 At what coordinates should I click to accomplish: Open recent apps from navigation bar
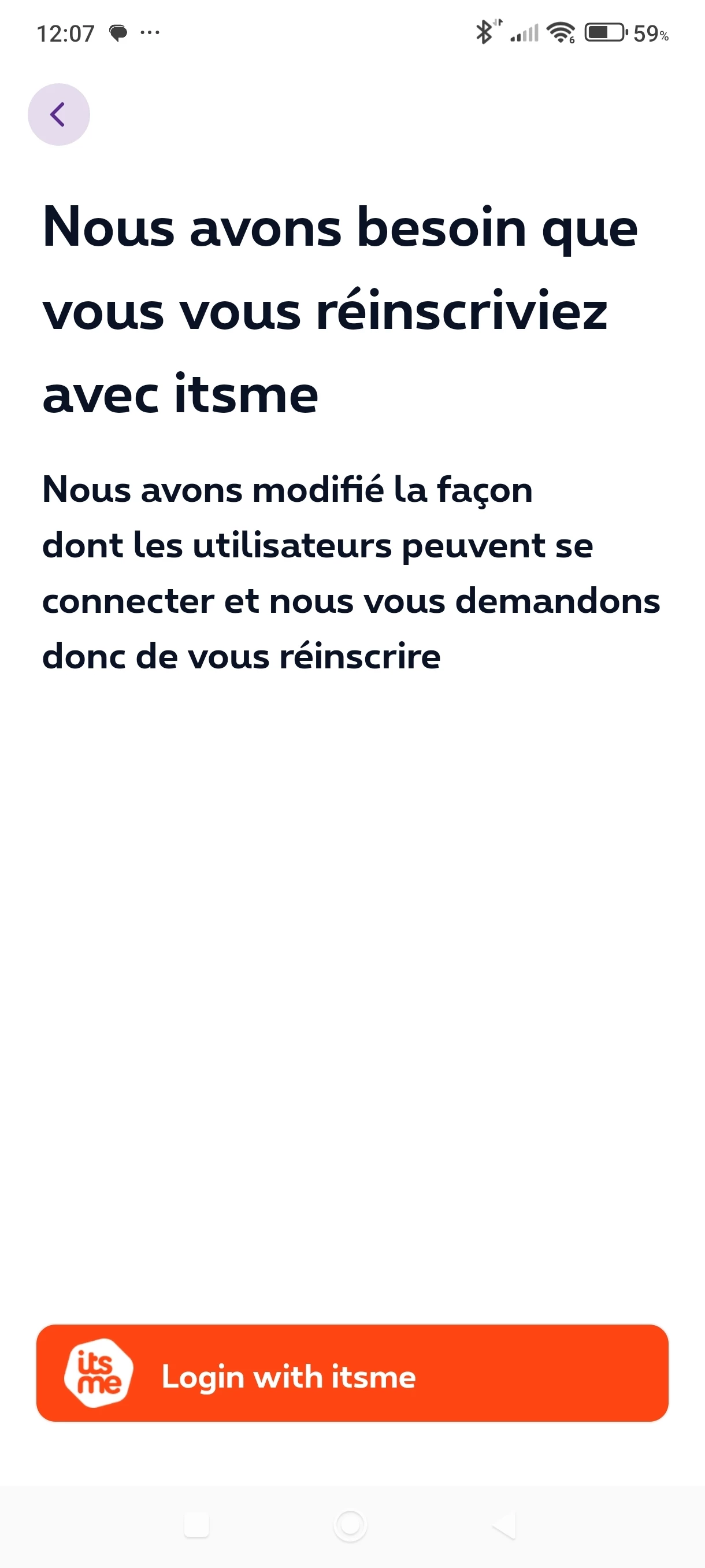click(196, 1525)
